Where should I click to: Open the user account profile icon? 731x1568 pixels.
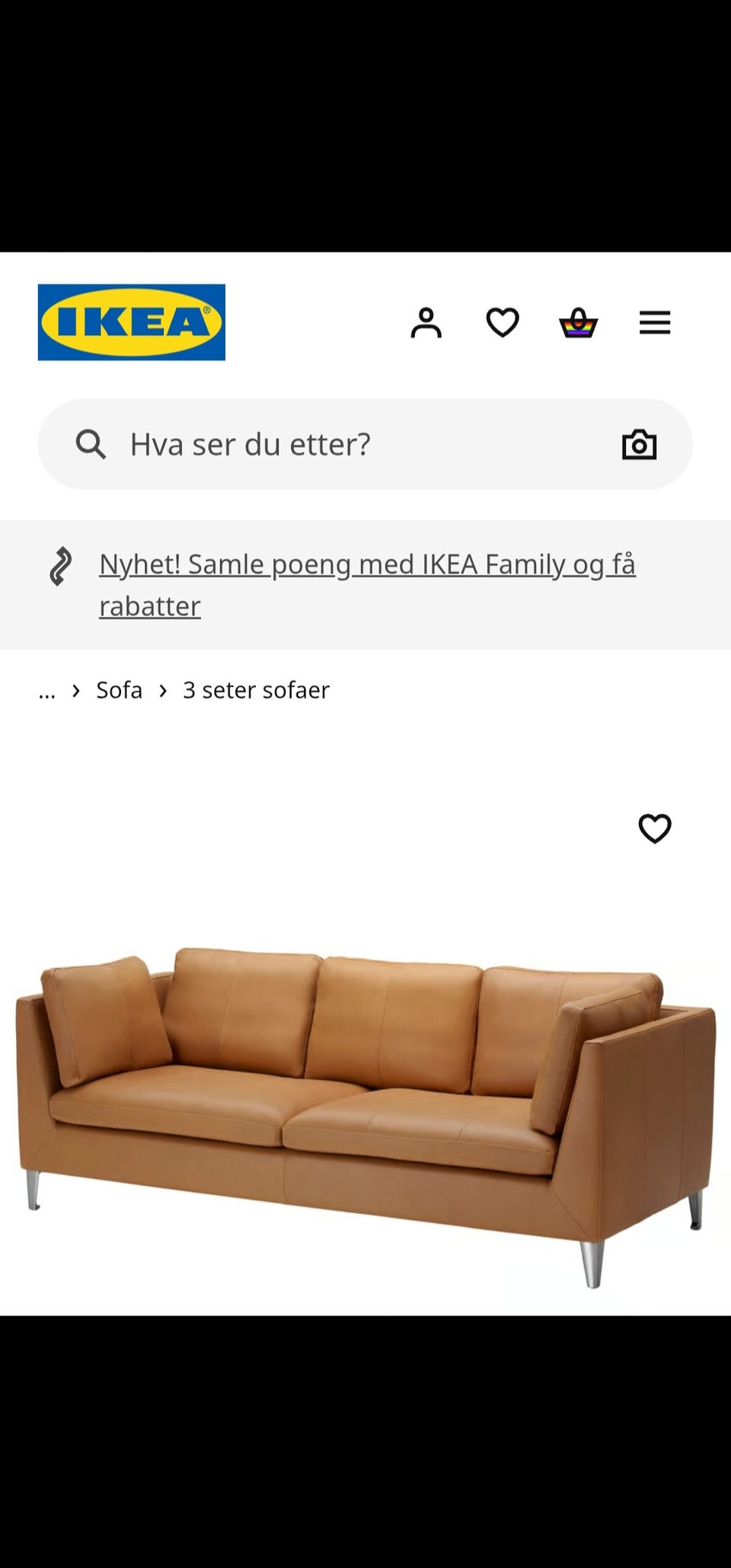(426, 323)
